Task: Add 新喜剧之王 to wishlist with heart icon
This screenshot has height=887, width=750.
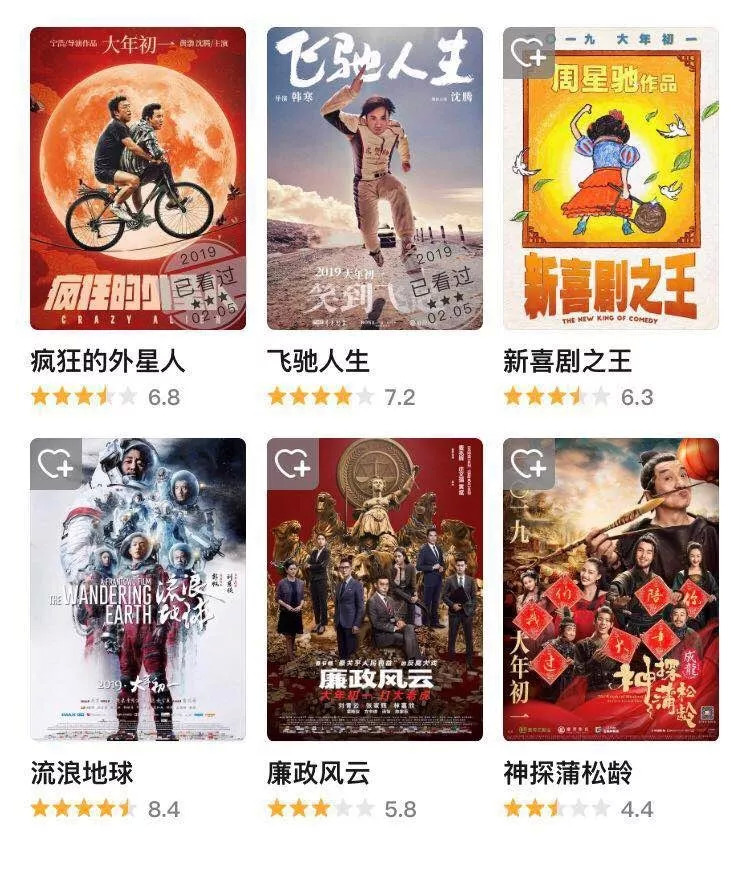Action: coord(528,52)
